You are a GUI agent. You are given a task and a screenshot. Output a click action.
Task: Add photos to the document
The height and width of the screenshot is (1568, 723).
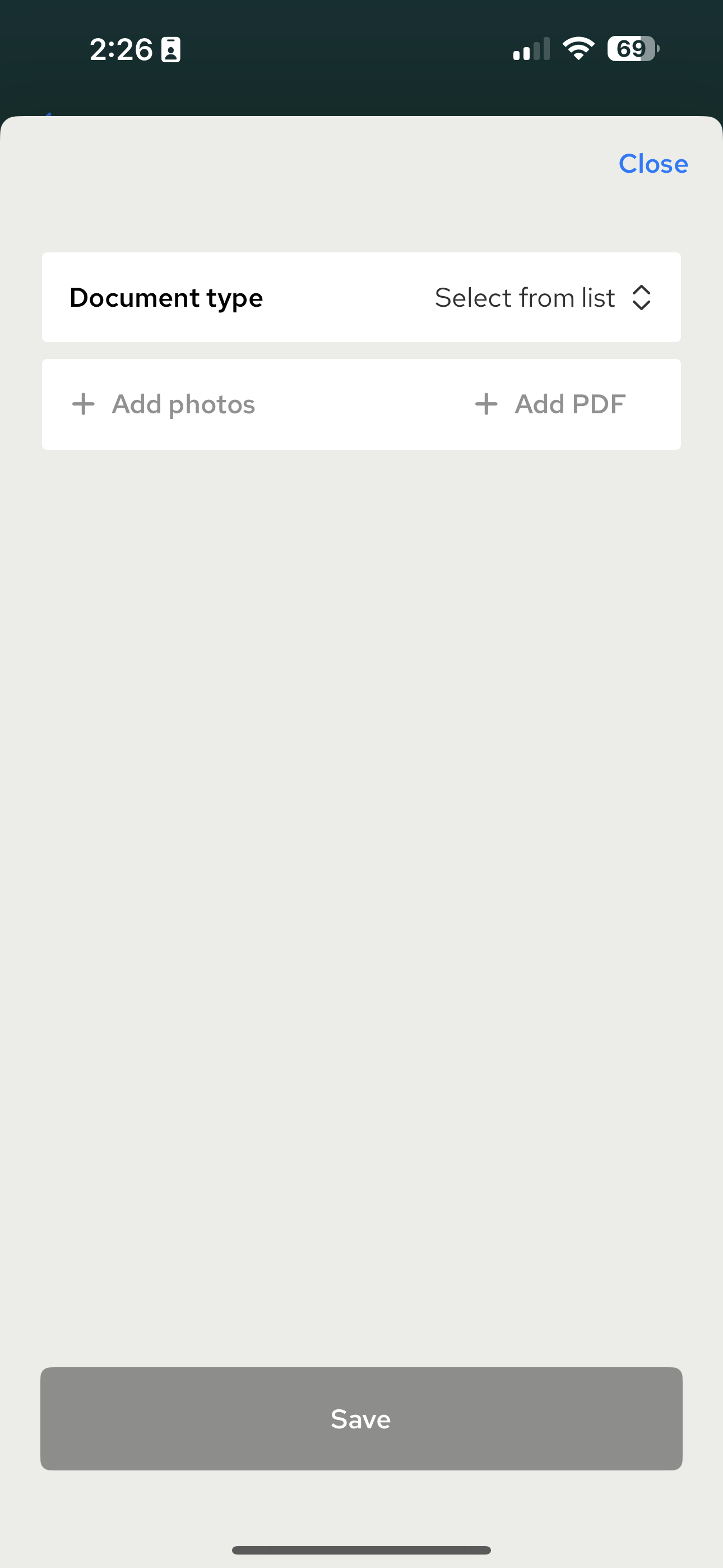coord(164,404)
